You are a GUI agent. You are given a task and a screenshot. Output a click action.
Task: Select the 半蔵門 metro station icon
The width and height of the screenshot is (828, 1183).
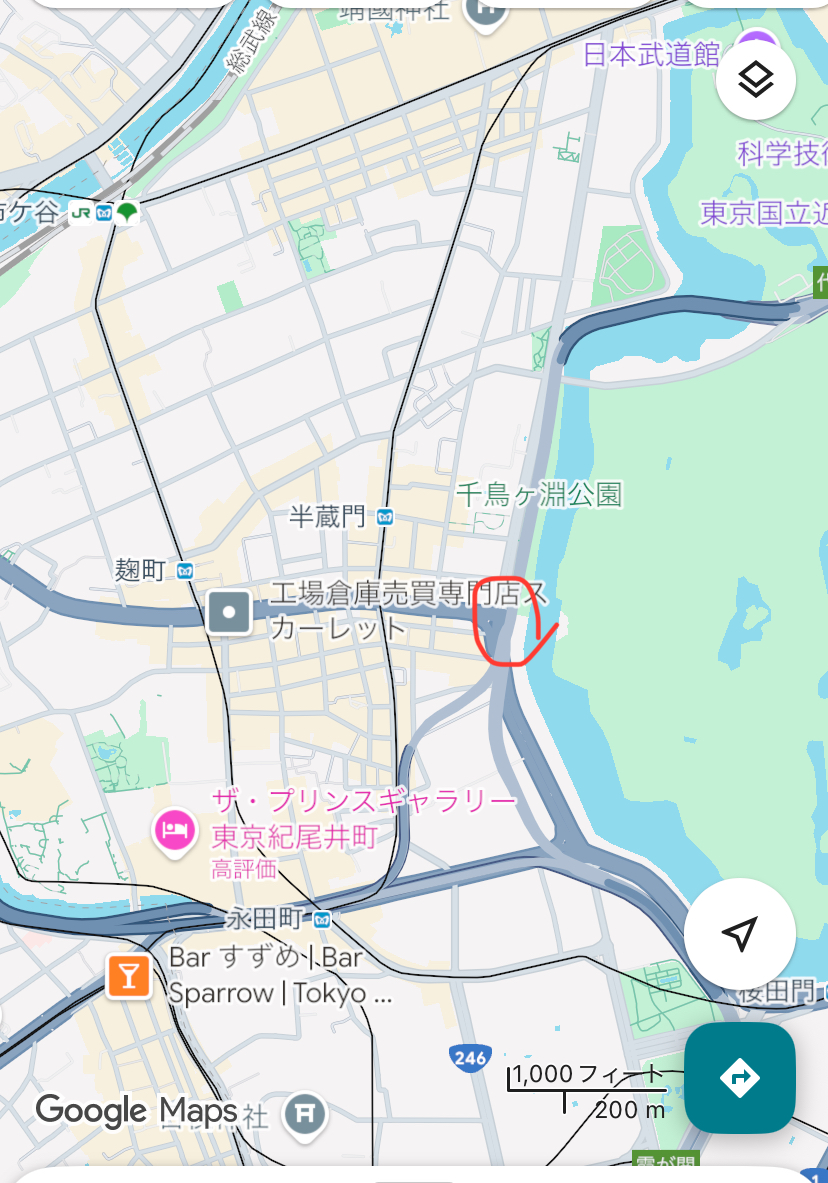(x=385, y=517)
